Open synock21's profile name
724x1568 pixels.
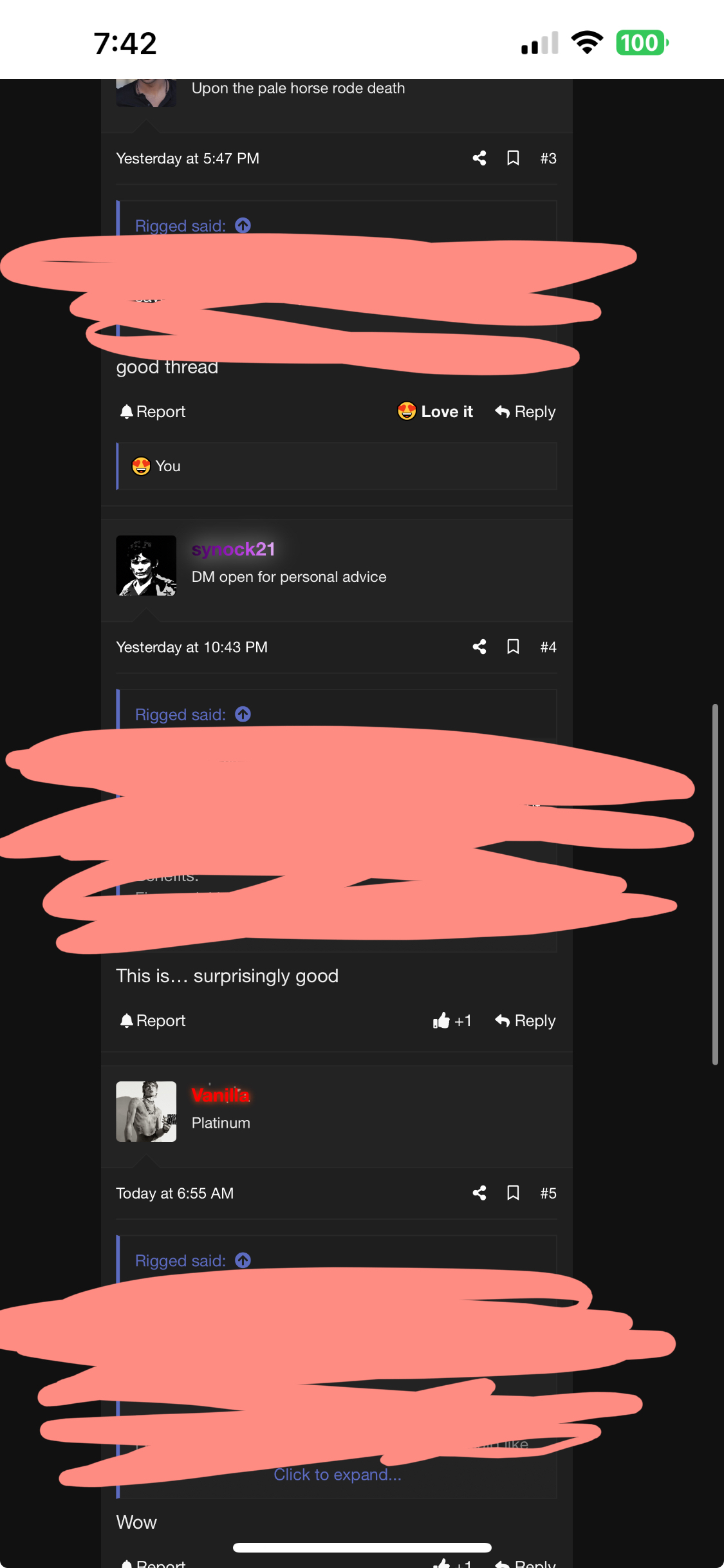click(233, 549)
